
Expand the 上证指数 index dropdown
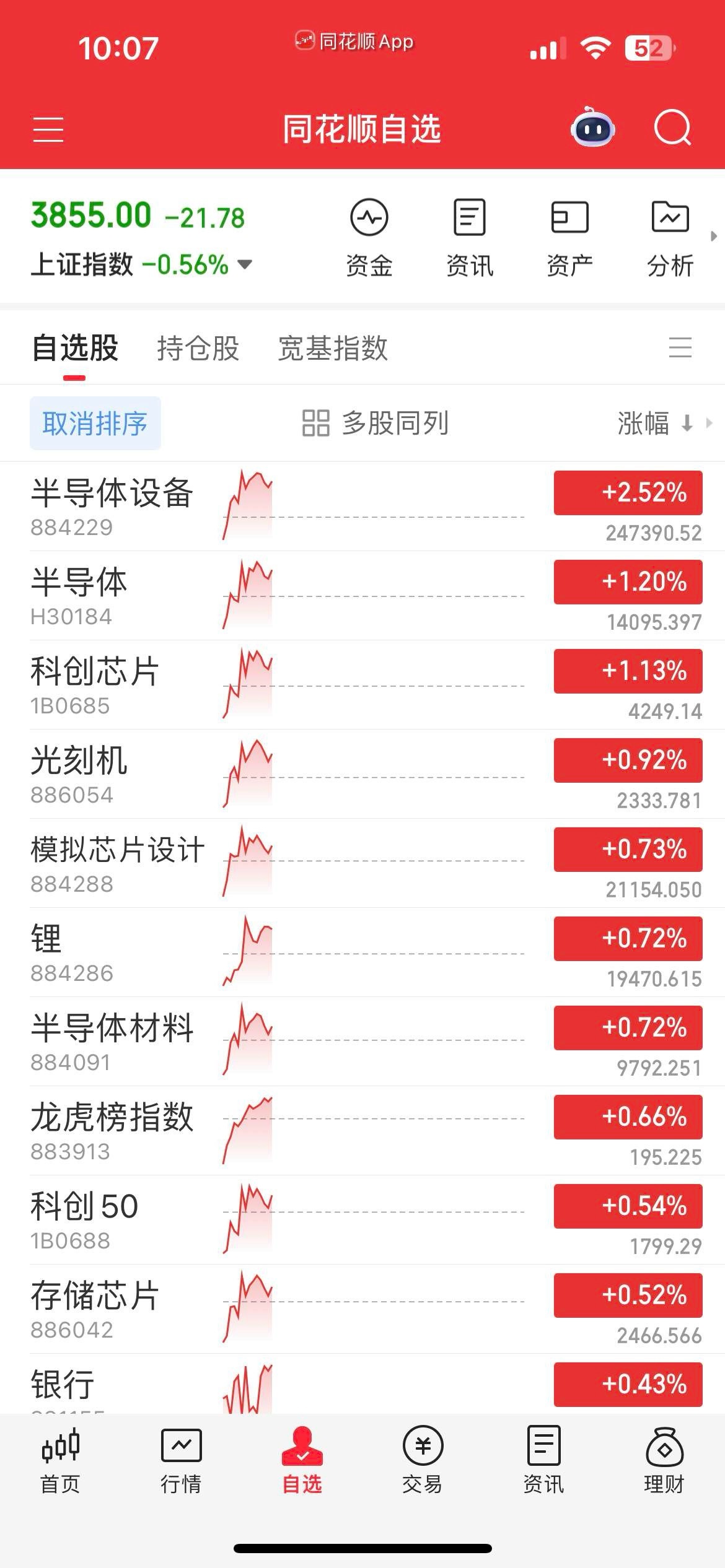(245, 264)
